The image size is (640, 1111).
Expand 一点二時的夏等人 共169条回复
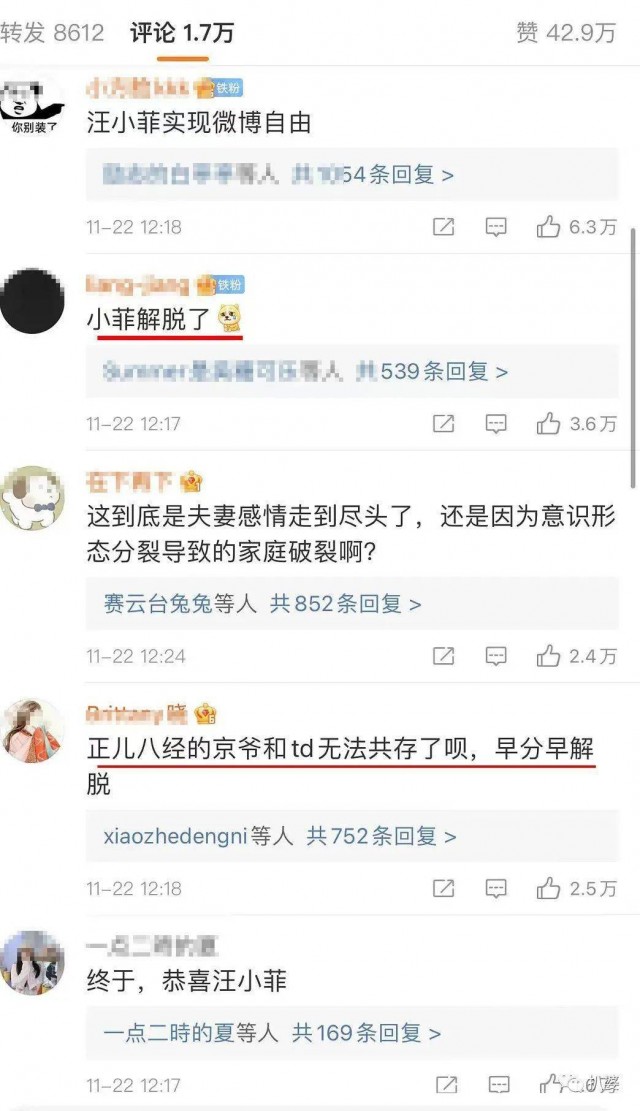tap(271, 1033)
